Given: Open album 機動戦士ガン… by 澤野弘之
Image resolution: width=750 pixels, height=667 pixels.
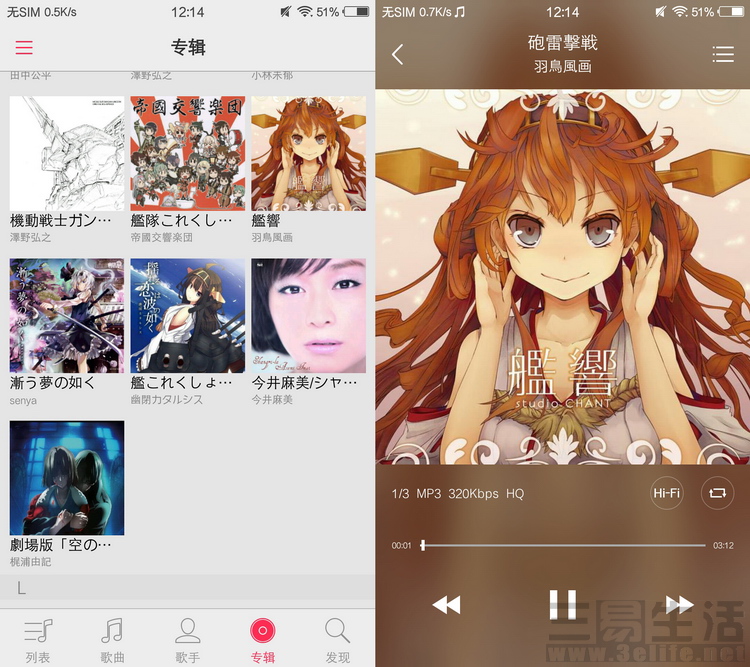Looking at the screenshot, I should [x=67, y=153].
